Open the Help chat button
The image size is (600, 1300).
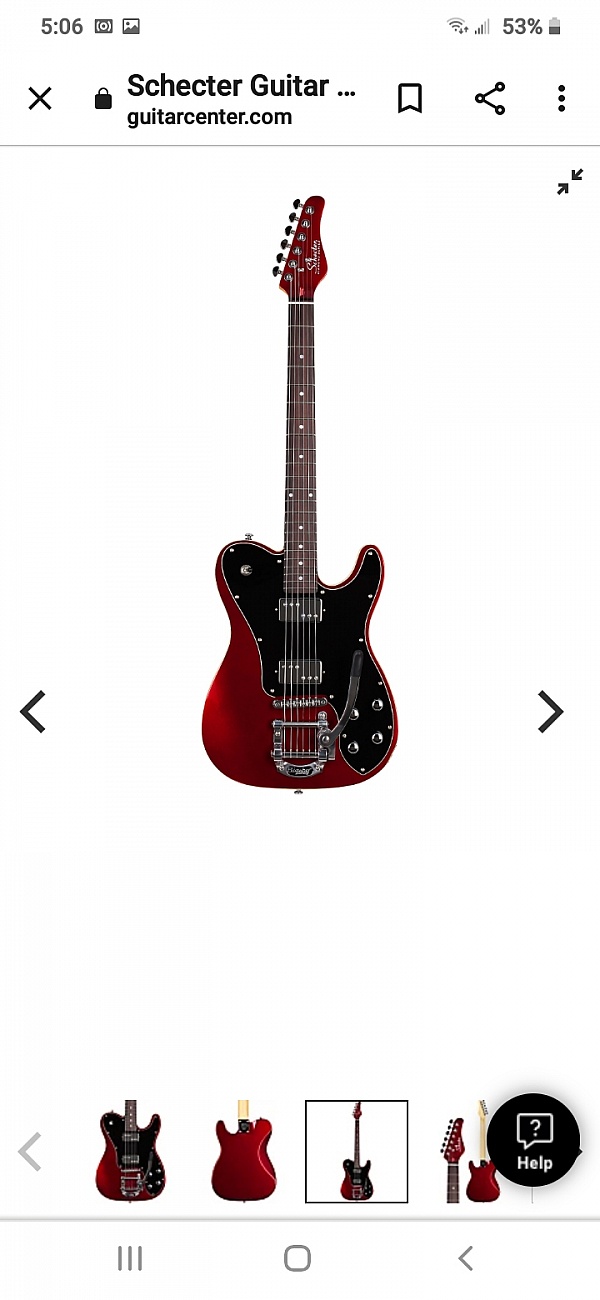[534, 1140]
